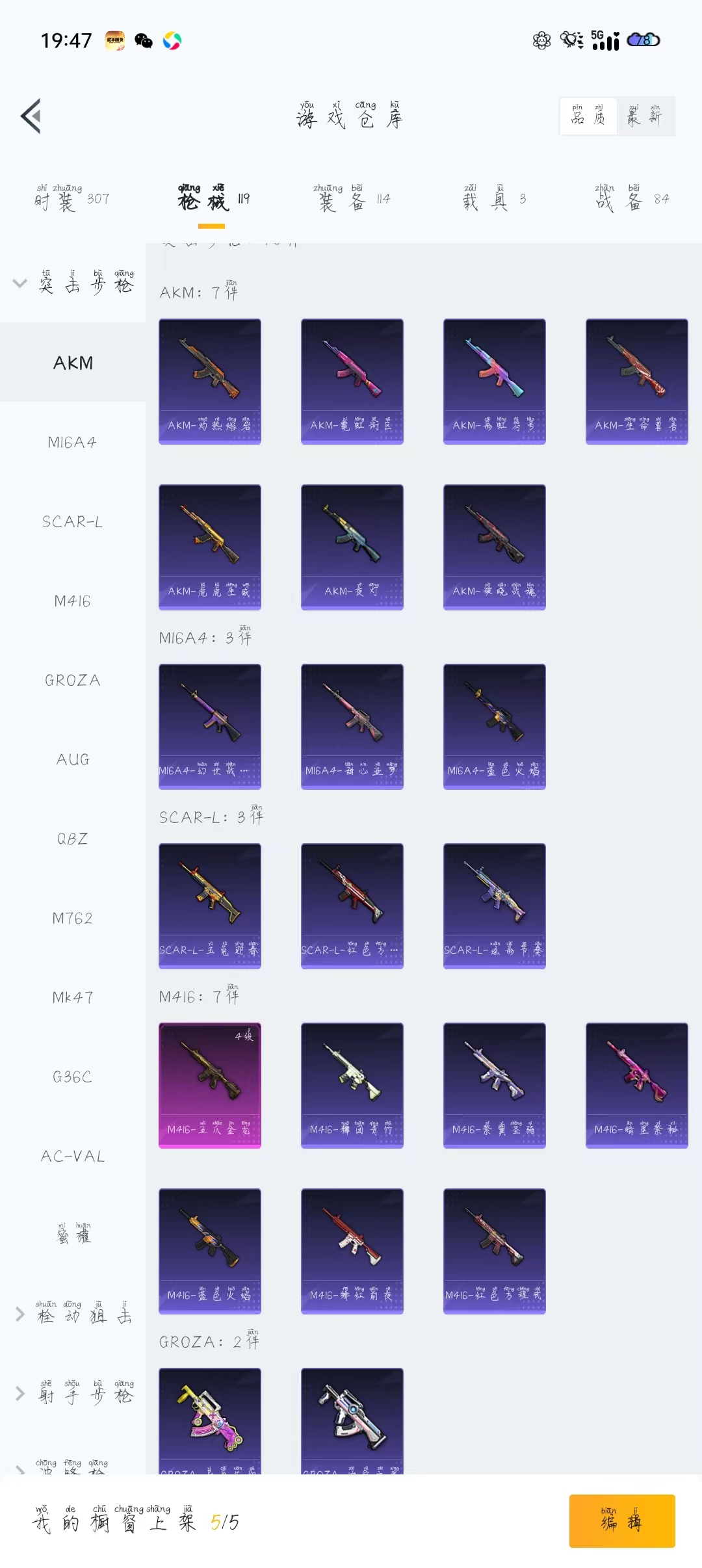Tap the 编辑 button

click(622, 1521)
